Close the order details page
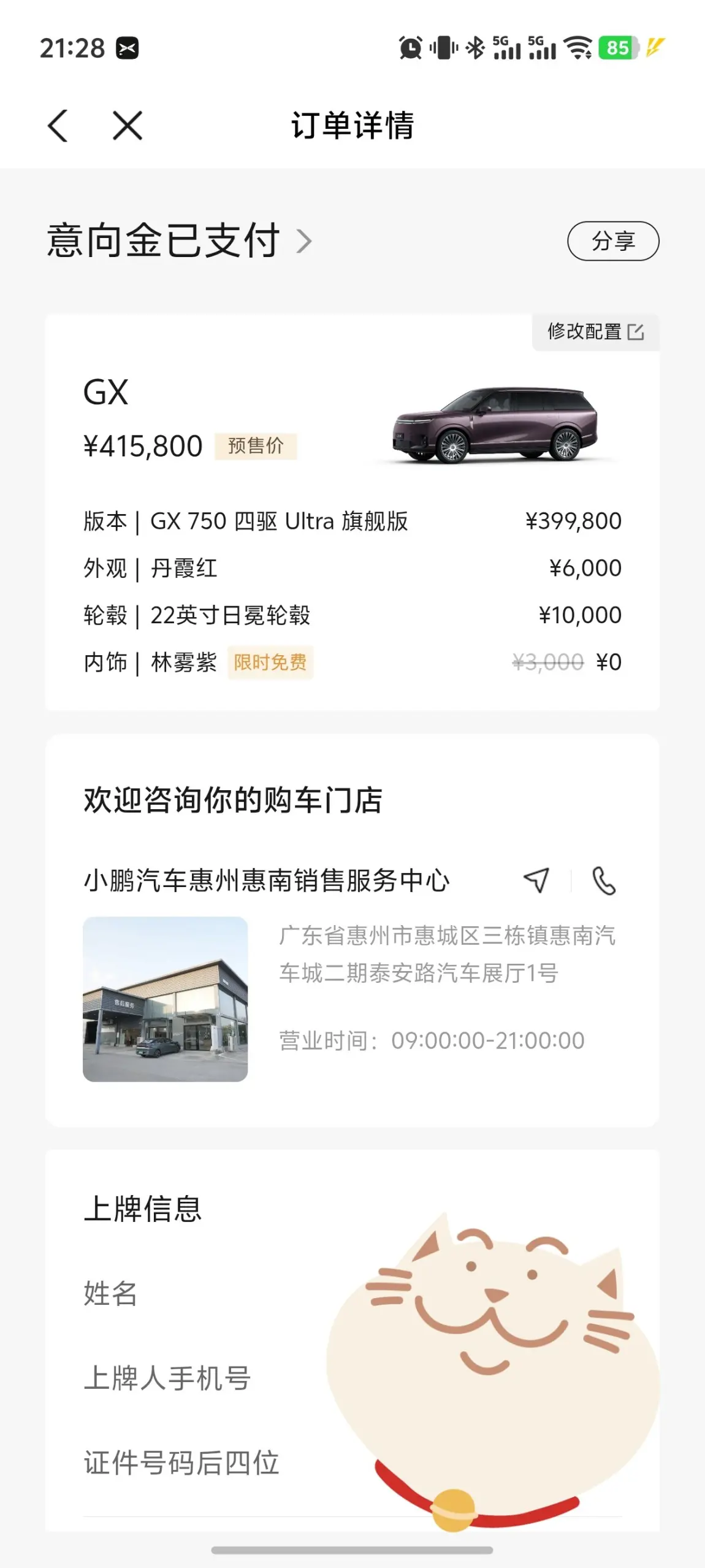Viewport: 705px width, 1568px height. pyautogui.click(x=128, y=126)
